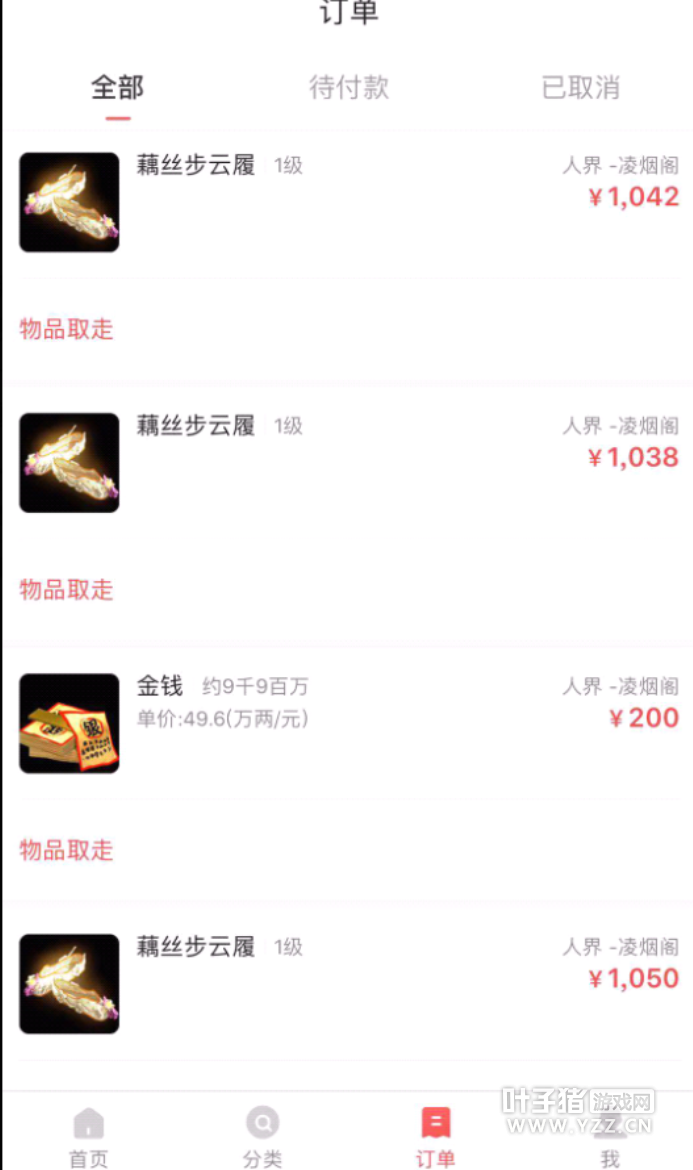Open the 分类 category tab

point(262,1136)
